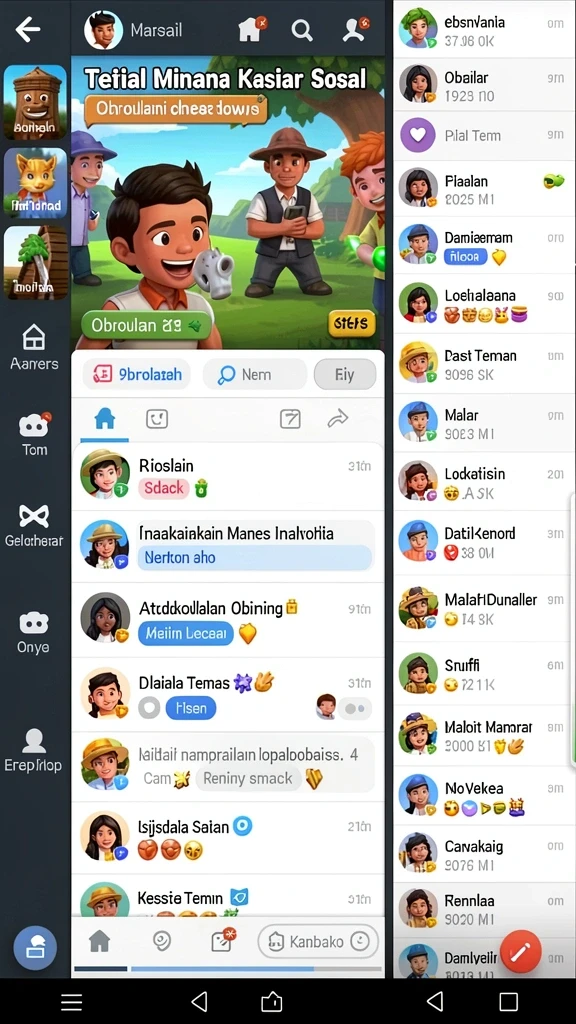The height and width of the screenshot is (1024, 576).
Task: Open Dast Teman in the right list
Action: pos(481,364)
